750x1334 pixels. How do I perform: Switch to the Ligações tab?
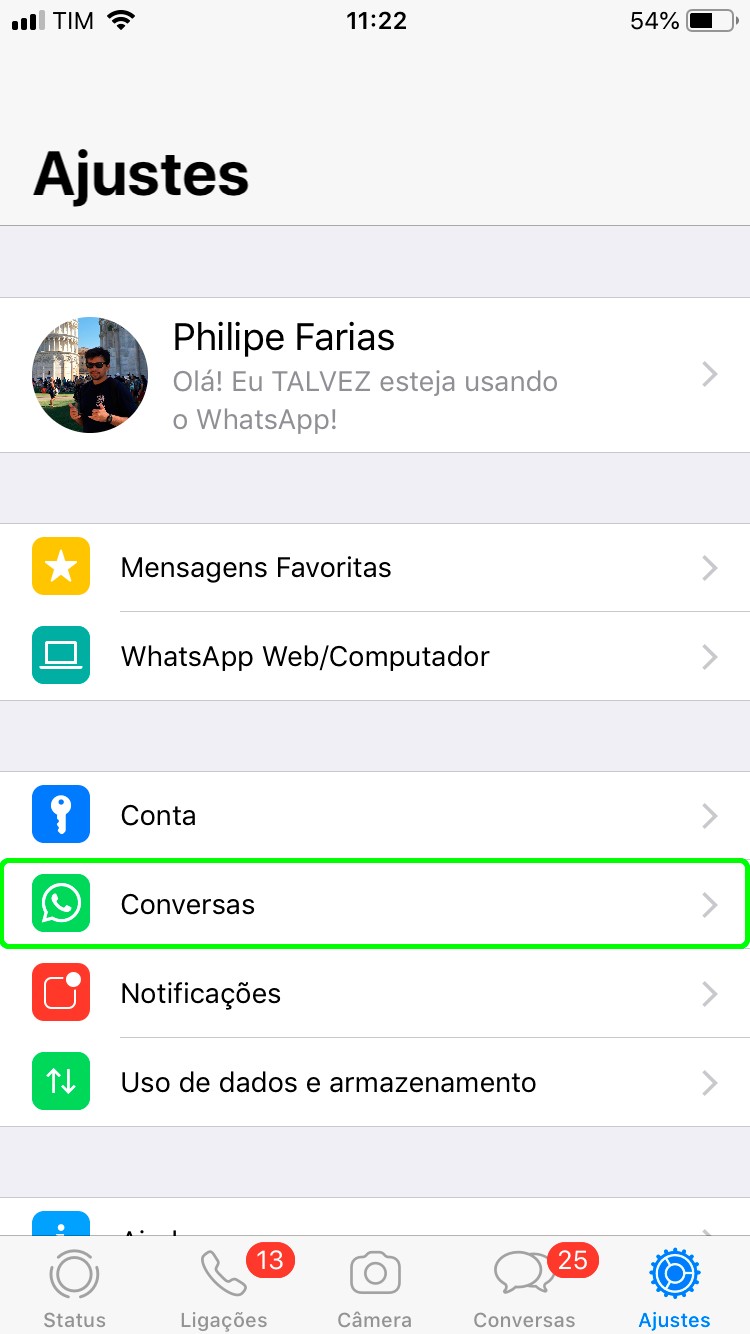point(225,1288)
